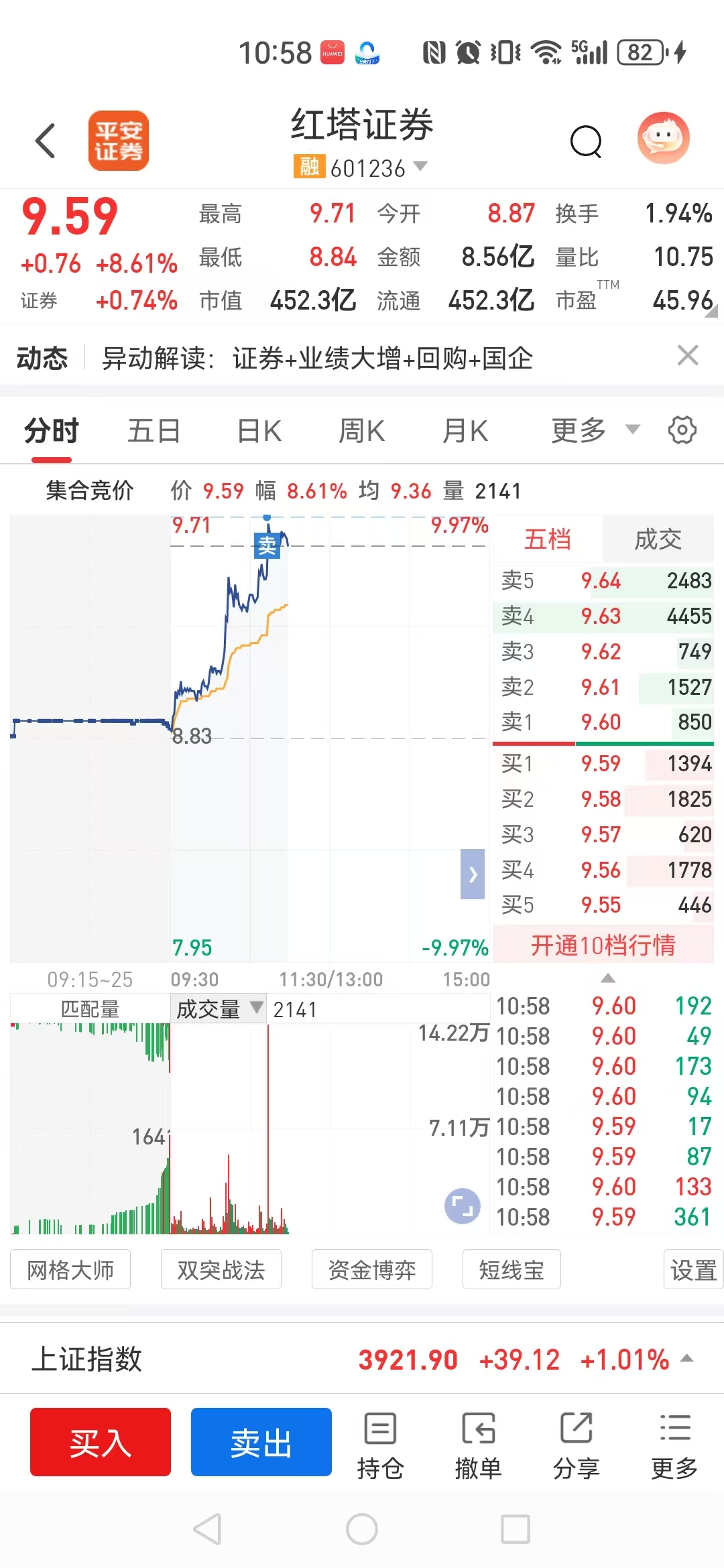Open the stock search magnifier
This screenshot has height=1568, width=724.
(x=586, y=141)
